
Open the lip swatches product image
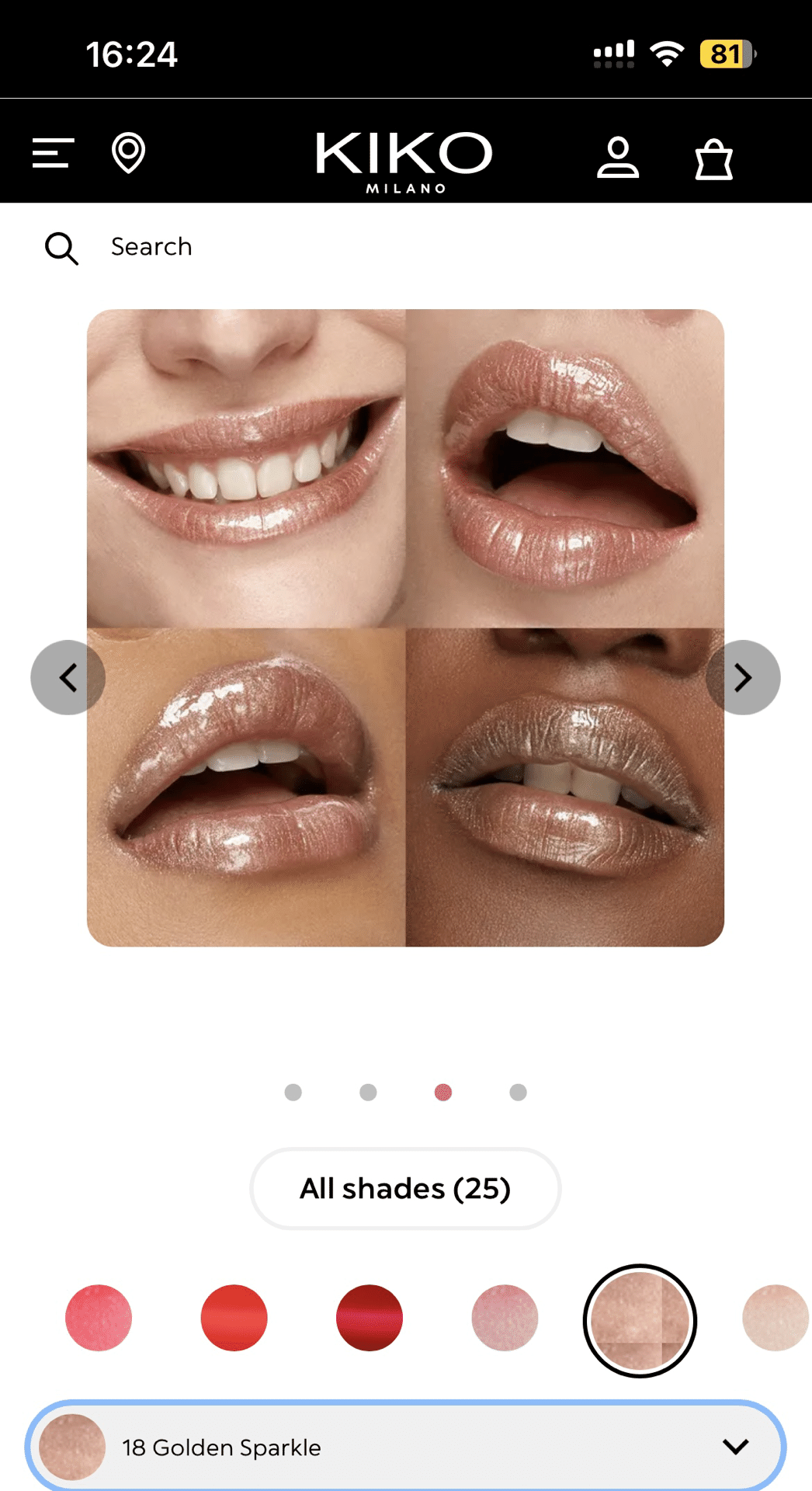point(405,627)
